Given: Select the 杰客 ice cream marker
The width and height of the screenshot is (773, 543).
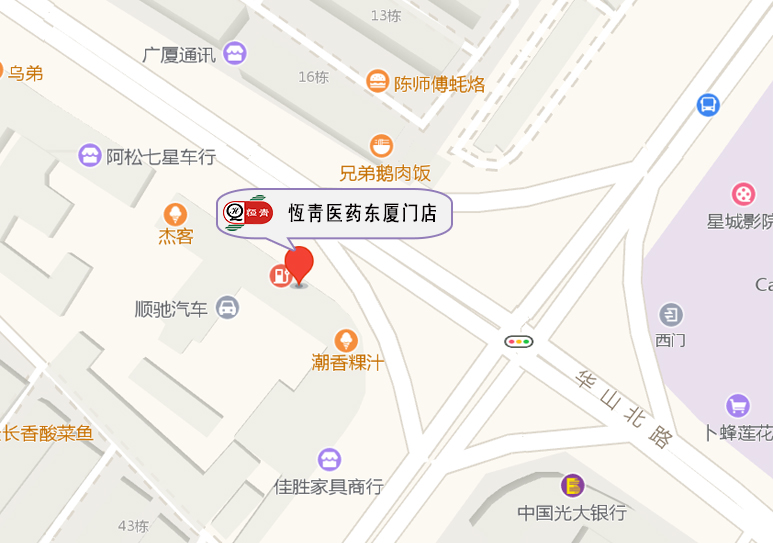Looking at the screenshot, I should coord(175,214).
